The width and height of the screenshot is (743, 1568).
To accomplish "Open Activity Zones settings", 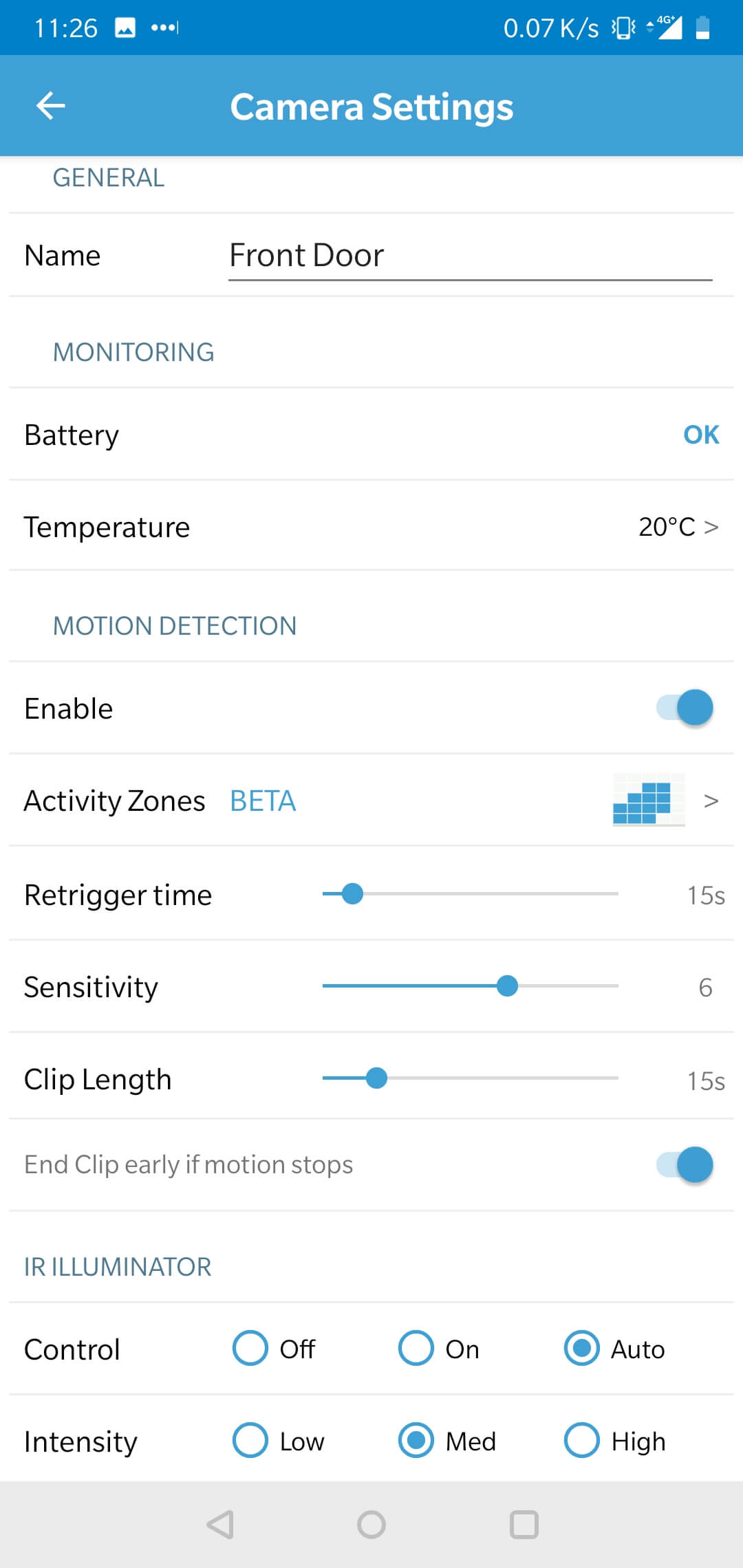I will click(x=371, y=801).
